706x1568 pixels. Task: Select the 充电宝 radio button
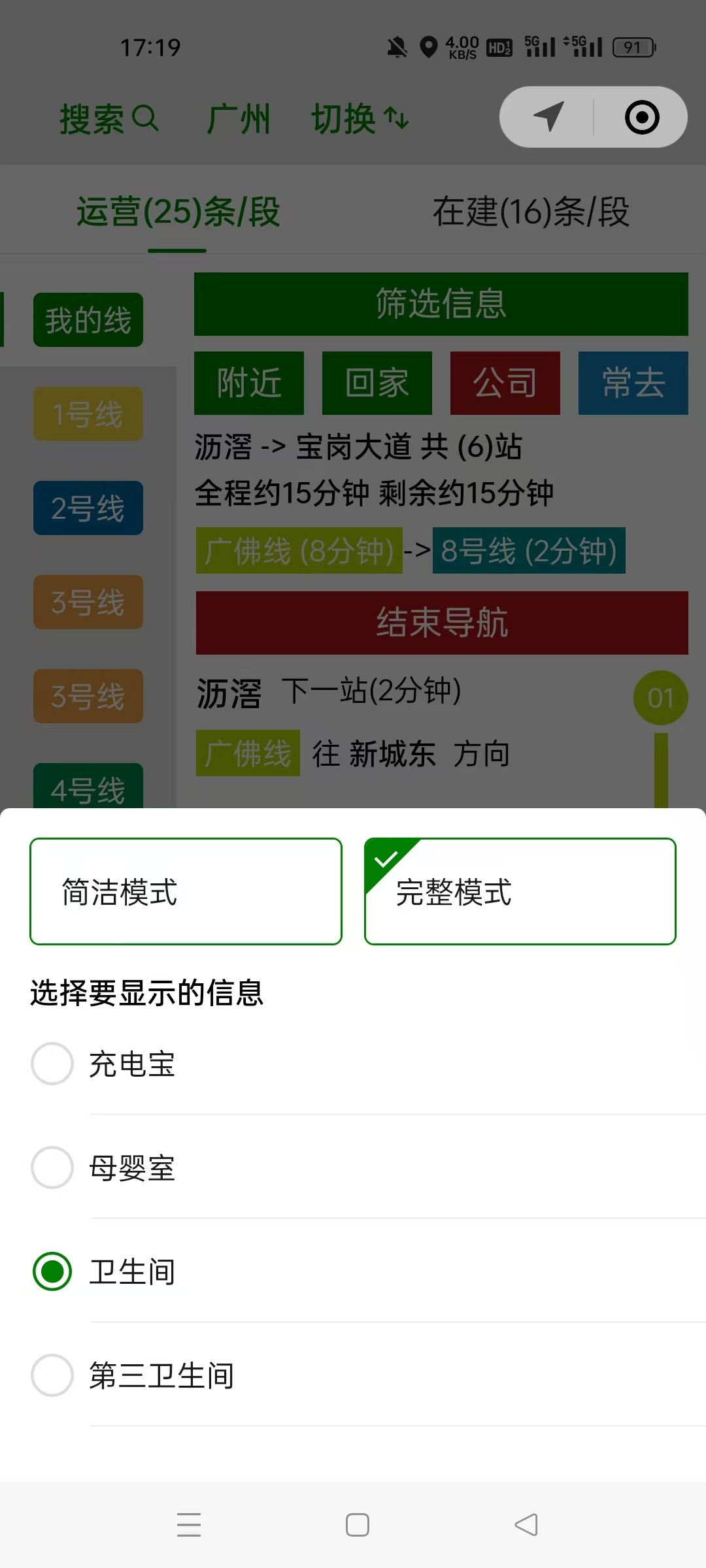point(52,1064)
